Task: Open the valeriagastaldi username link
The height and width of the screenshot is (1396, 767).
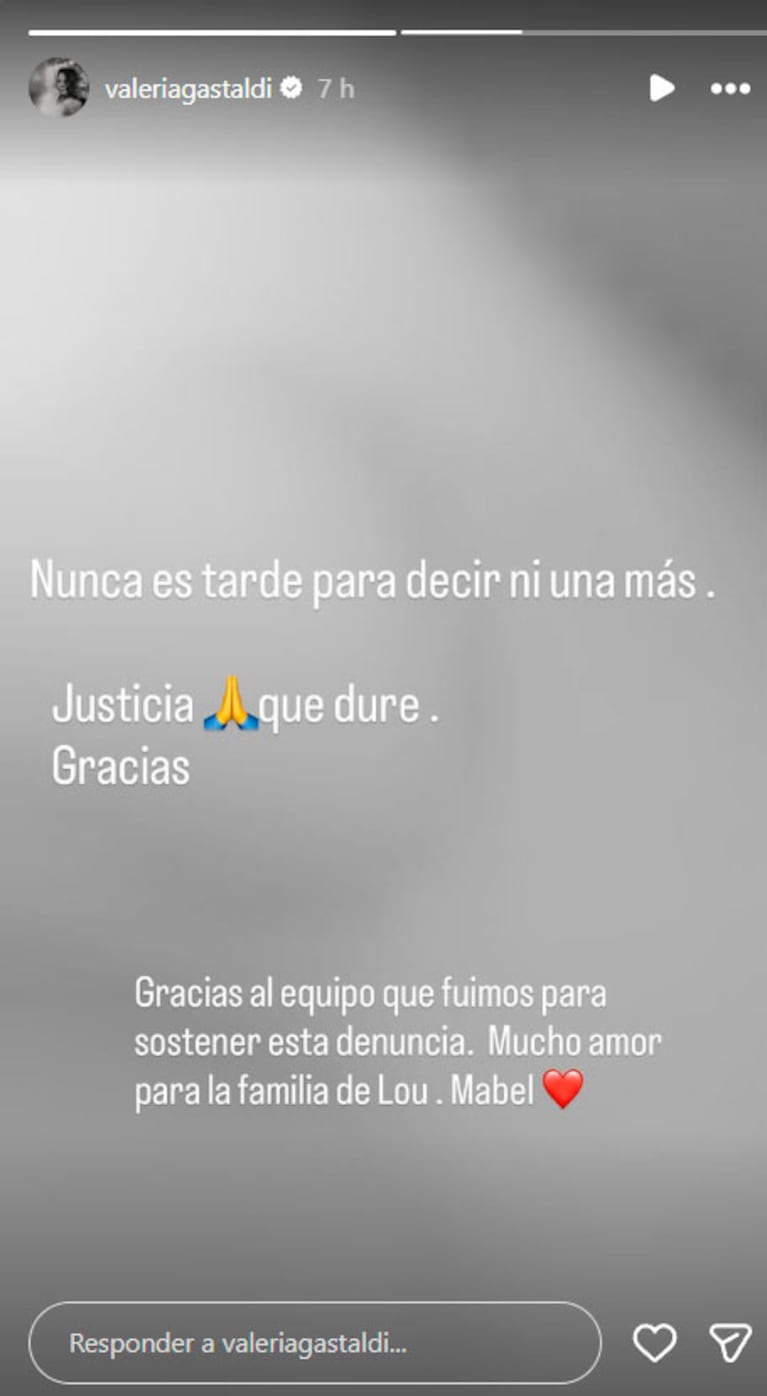Action: 188,89
